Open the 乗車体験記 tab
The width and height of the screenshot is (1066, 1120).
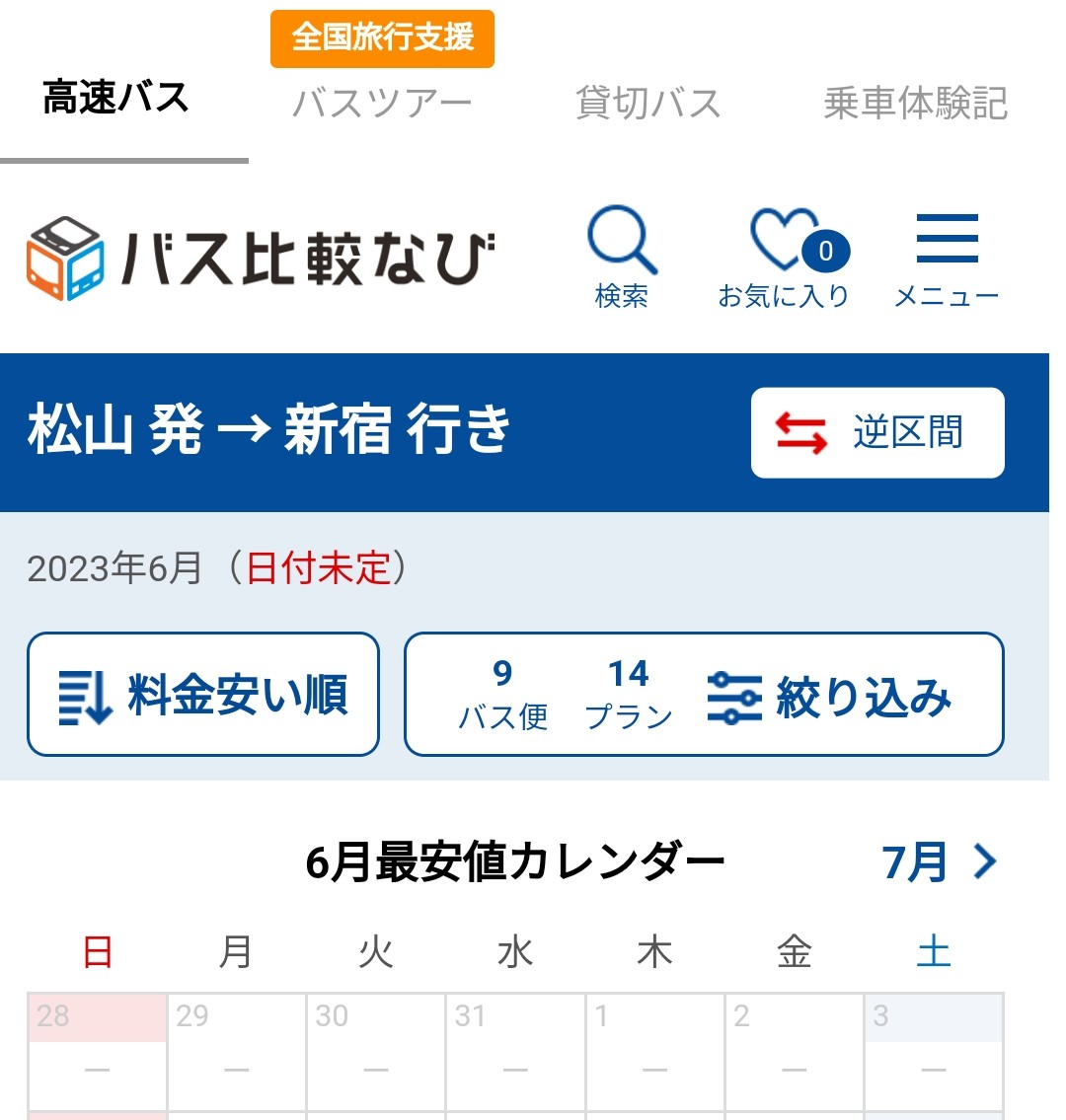click(915, 103)
